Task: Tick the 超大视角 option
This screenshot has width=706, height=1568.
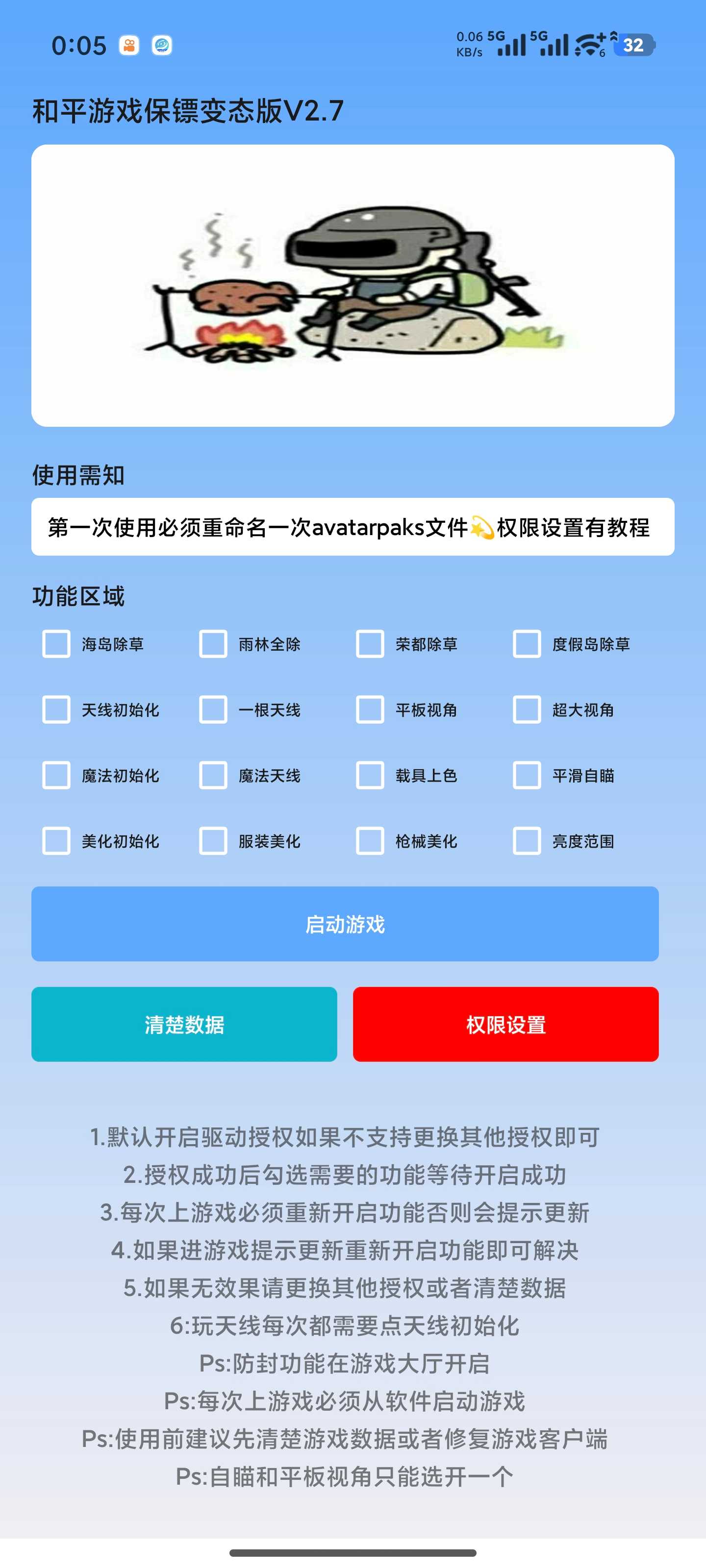Action: pyautogui.click(x=527, y=710)
